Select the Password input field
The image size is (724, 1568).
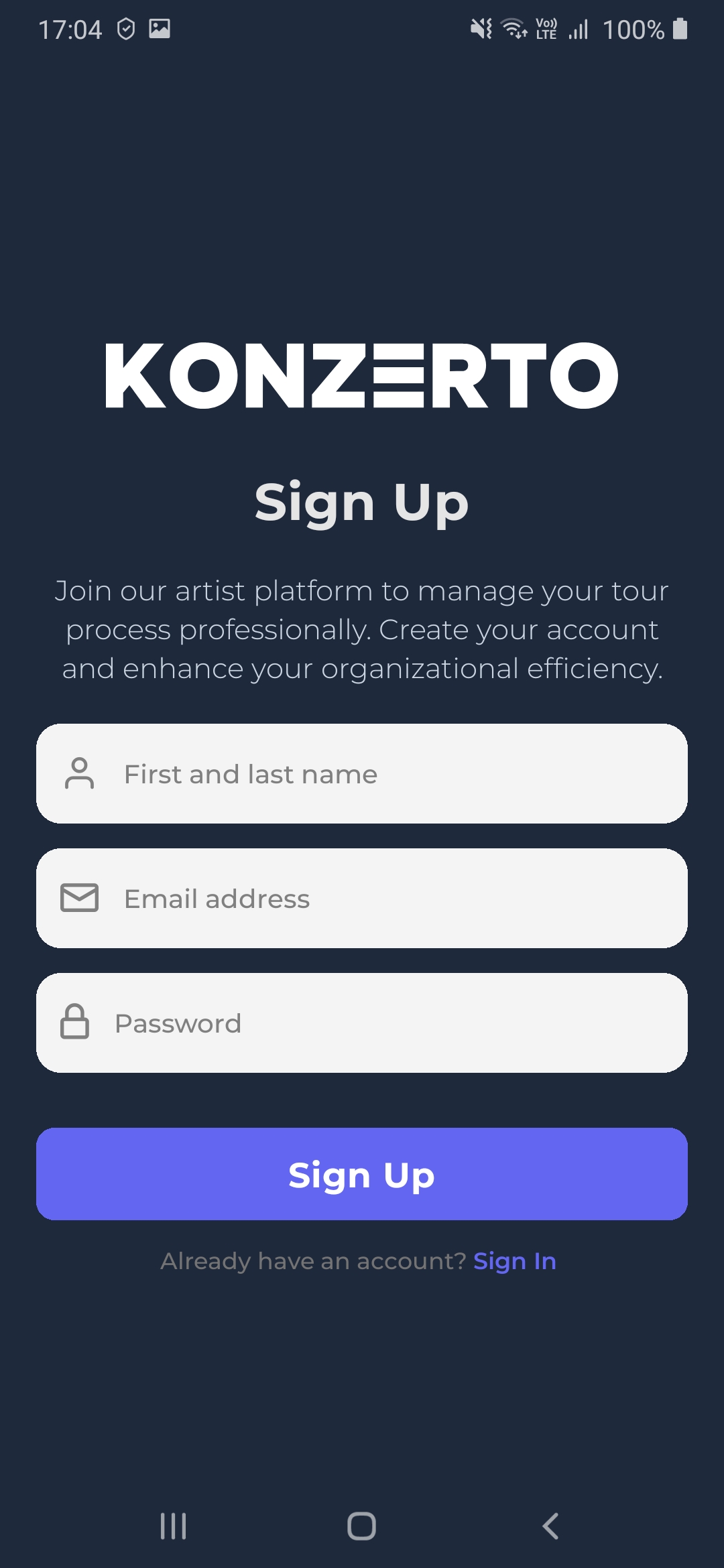(x=362, y=1023)
